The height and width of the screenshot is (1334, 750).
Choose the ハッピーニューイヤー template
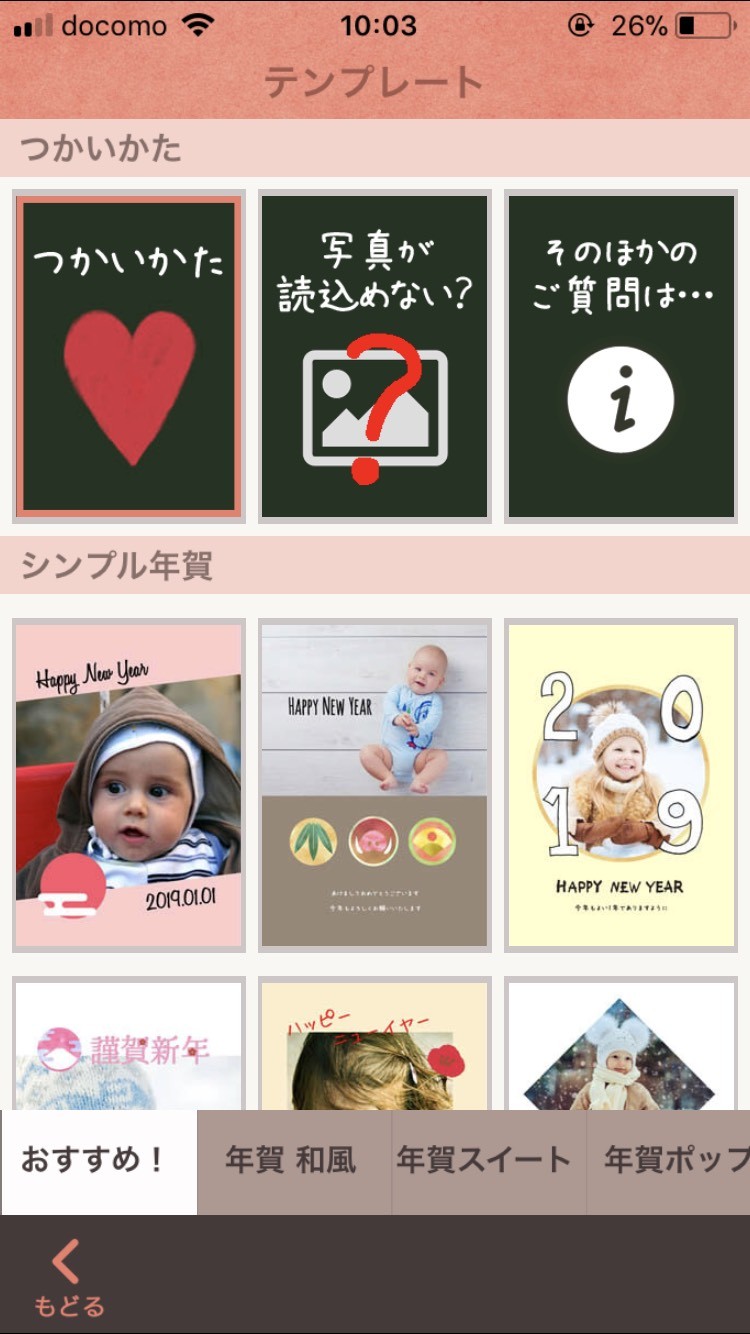tap(374, 1045)
